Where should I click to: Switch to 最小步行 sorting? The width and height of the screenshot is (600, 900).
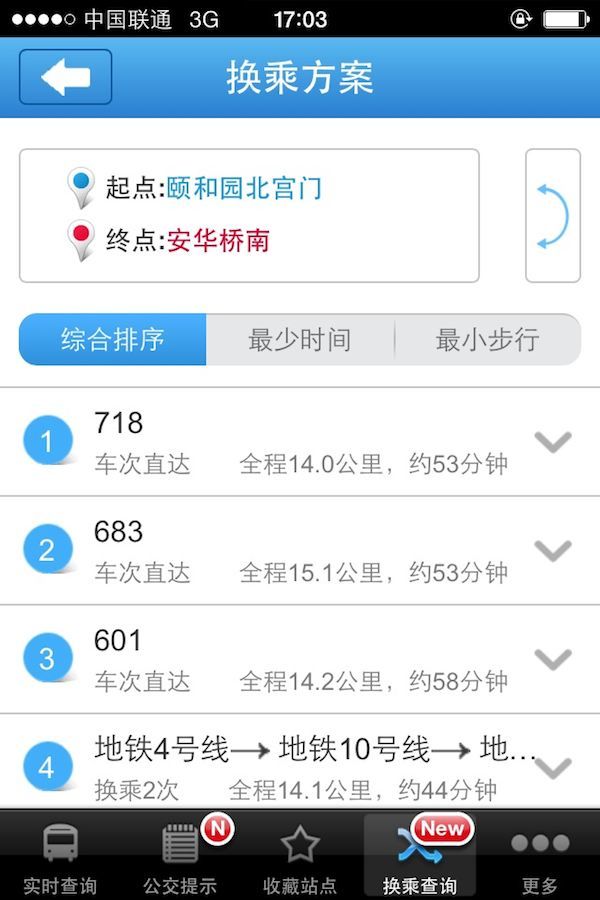pyautogui.click(x=487, y=340)
